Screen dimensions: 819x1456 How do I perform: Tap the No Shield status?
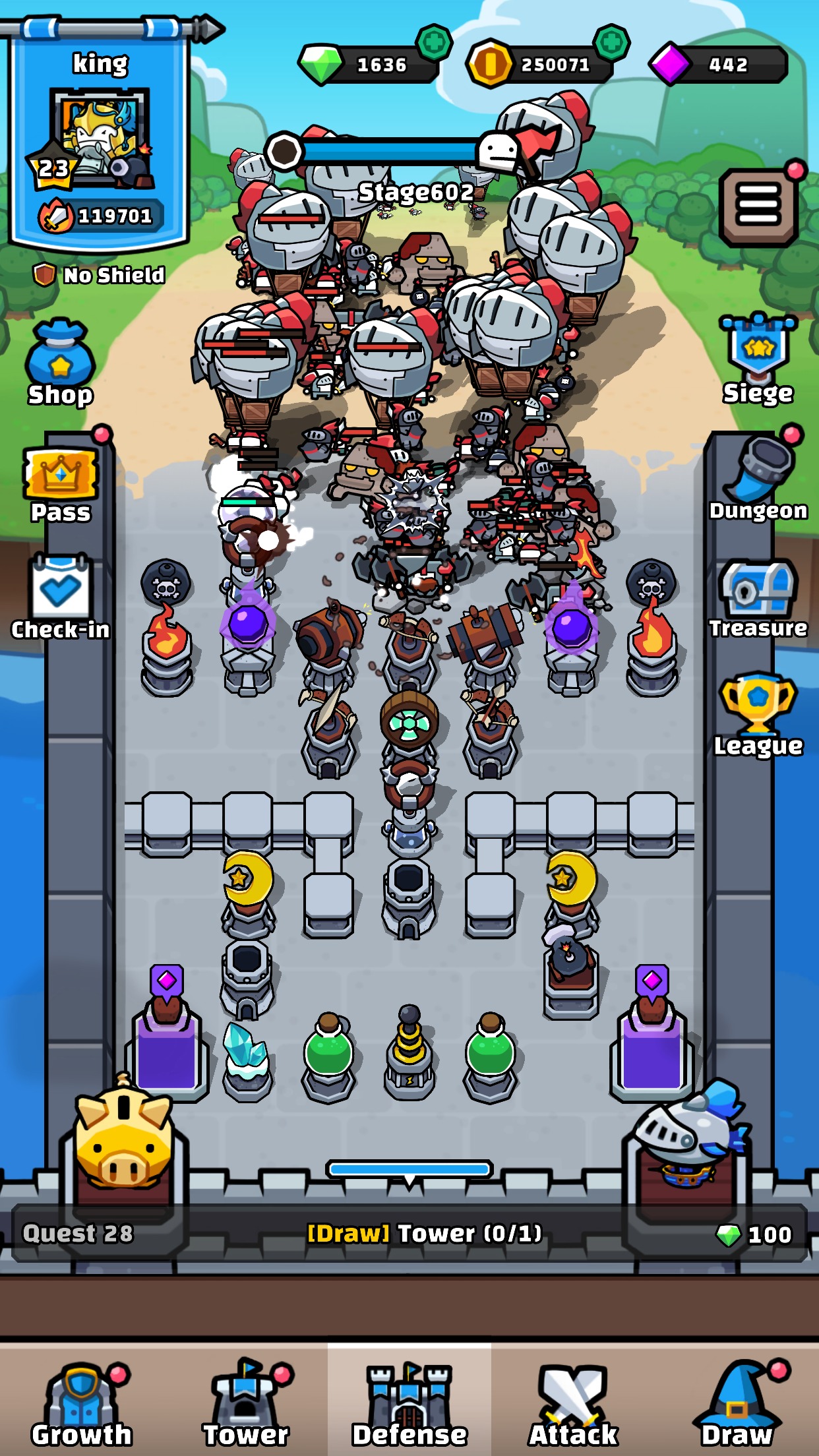click(100, 275)
